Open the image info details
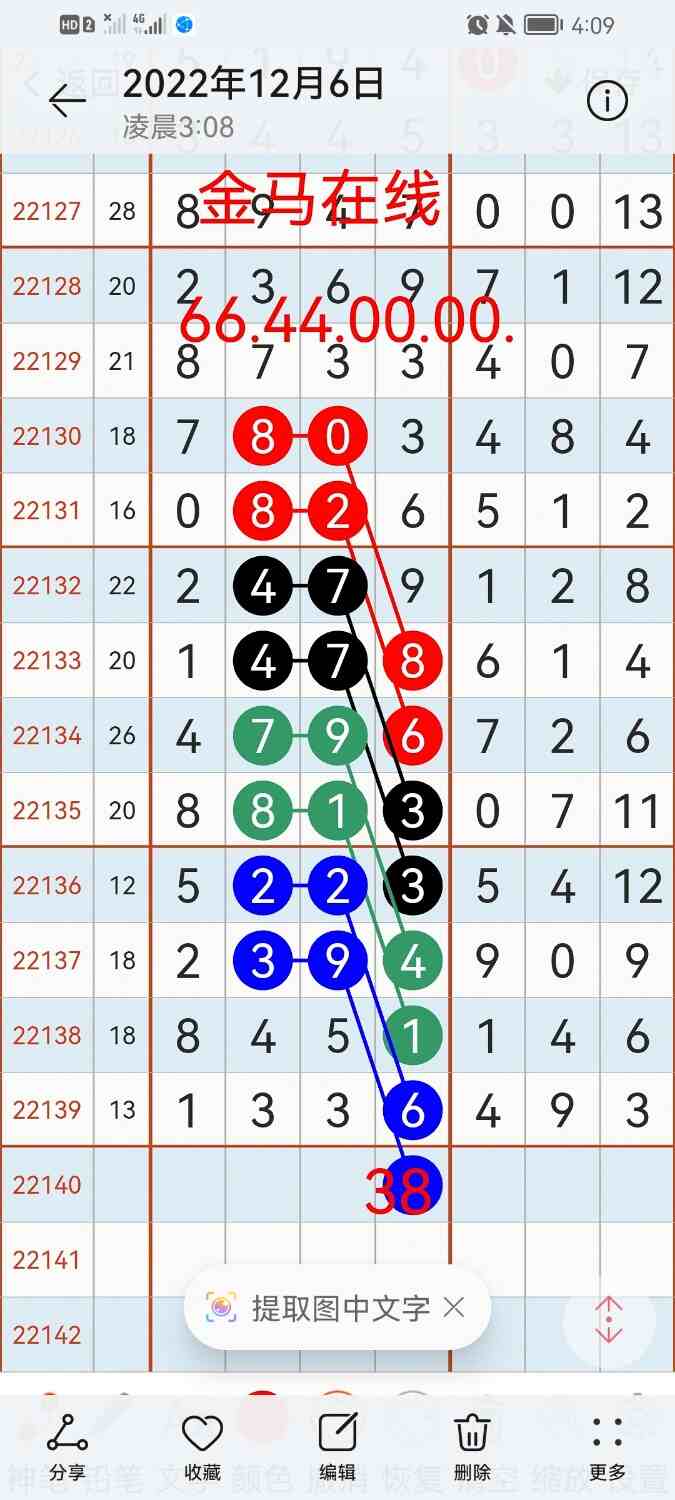This screenshot has width=675, height=1500. 607,101
